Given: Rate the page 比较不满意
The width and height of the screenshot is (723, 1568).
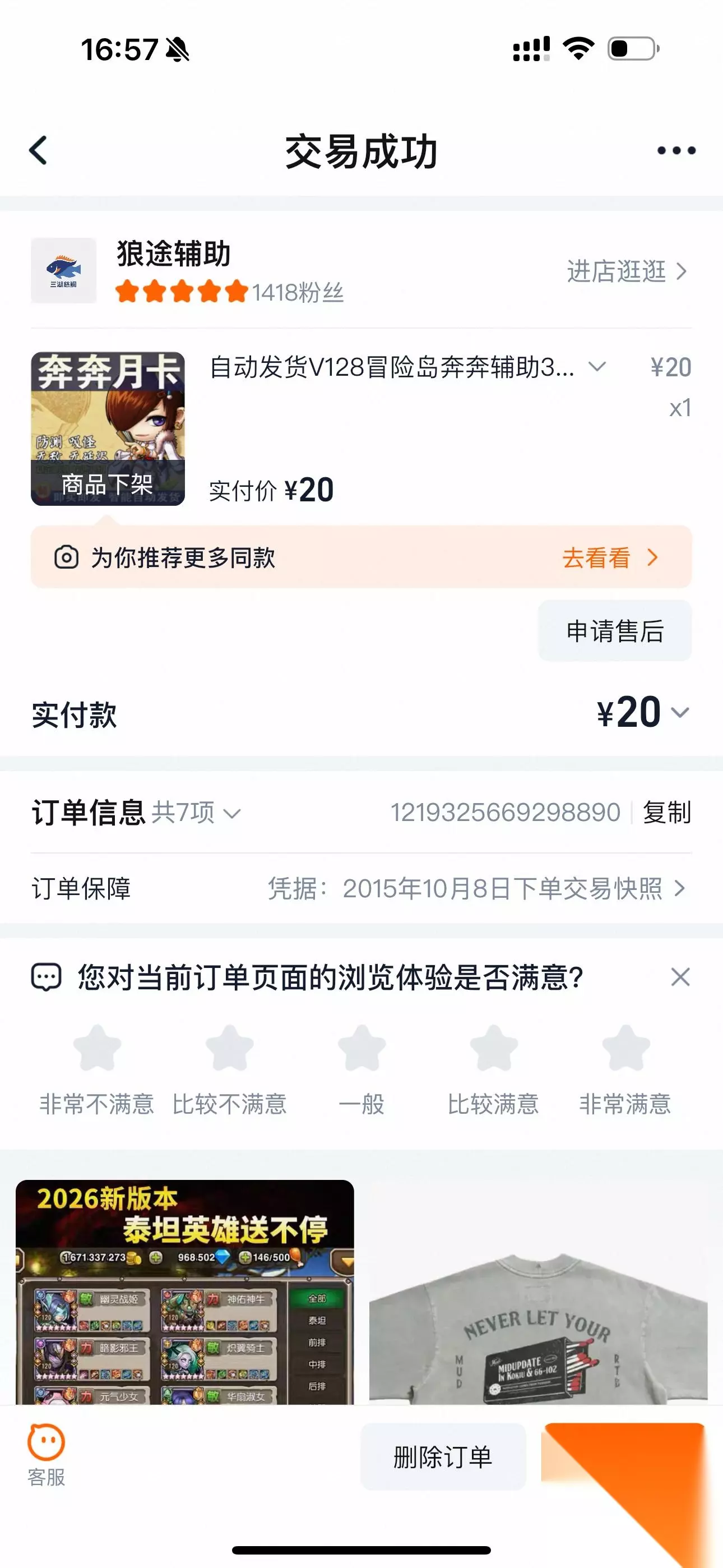Looking at the screenshot, I should click(x=229, y=1069).
